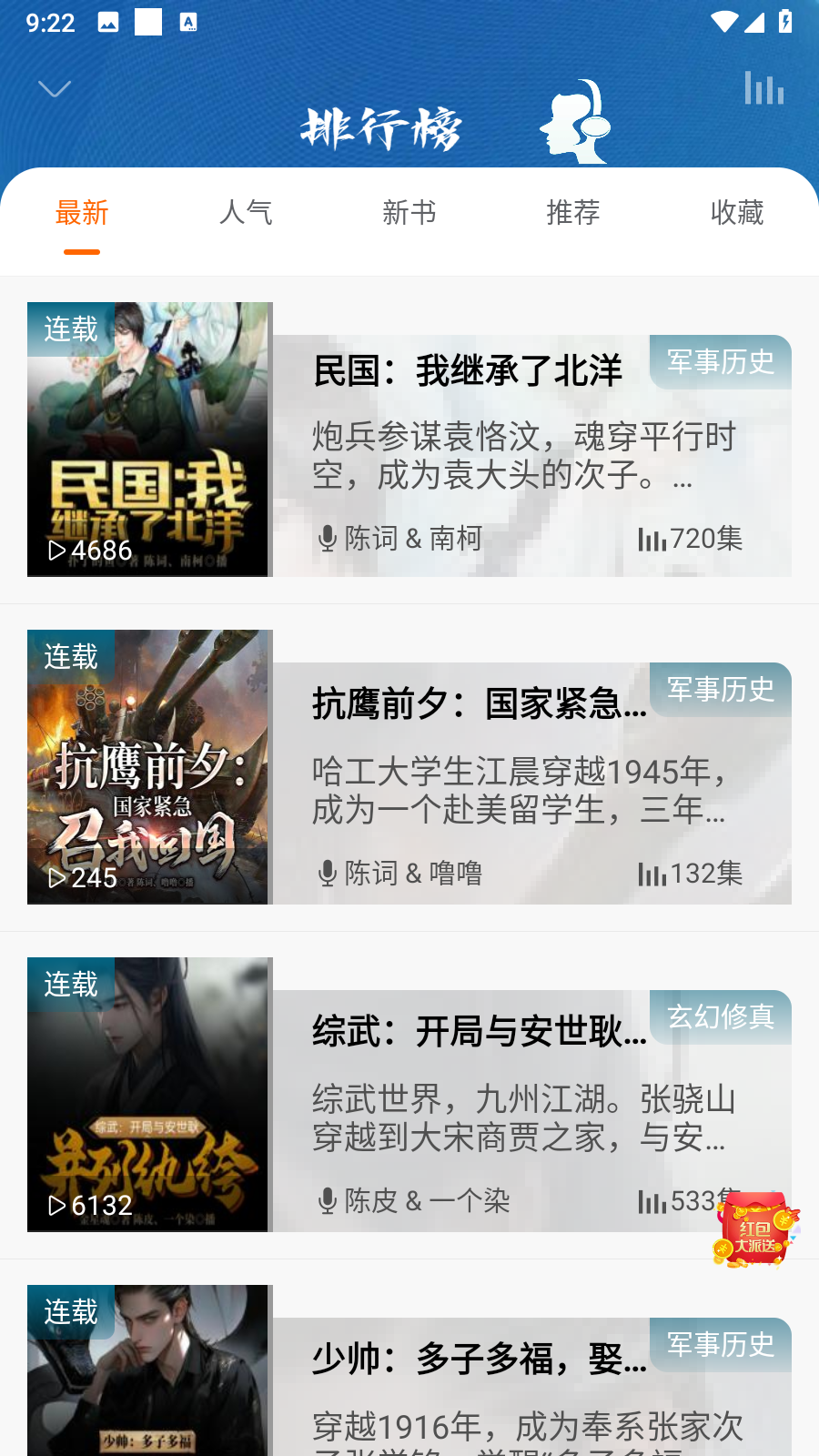Tap the 军事历史 category tag on first book

coord(720,362)
